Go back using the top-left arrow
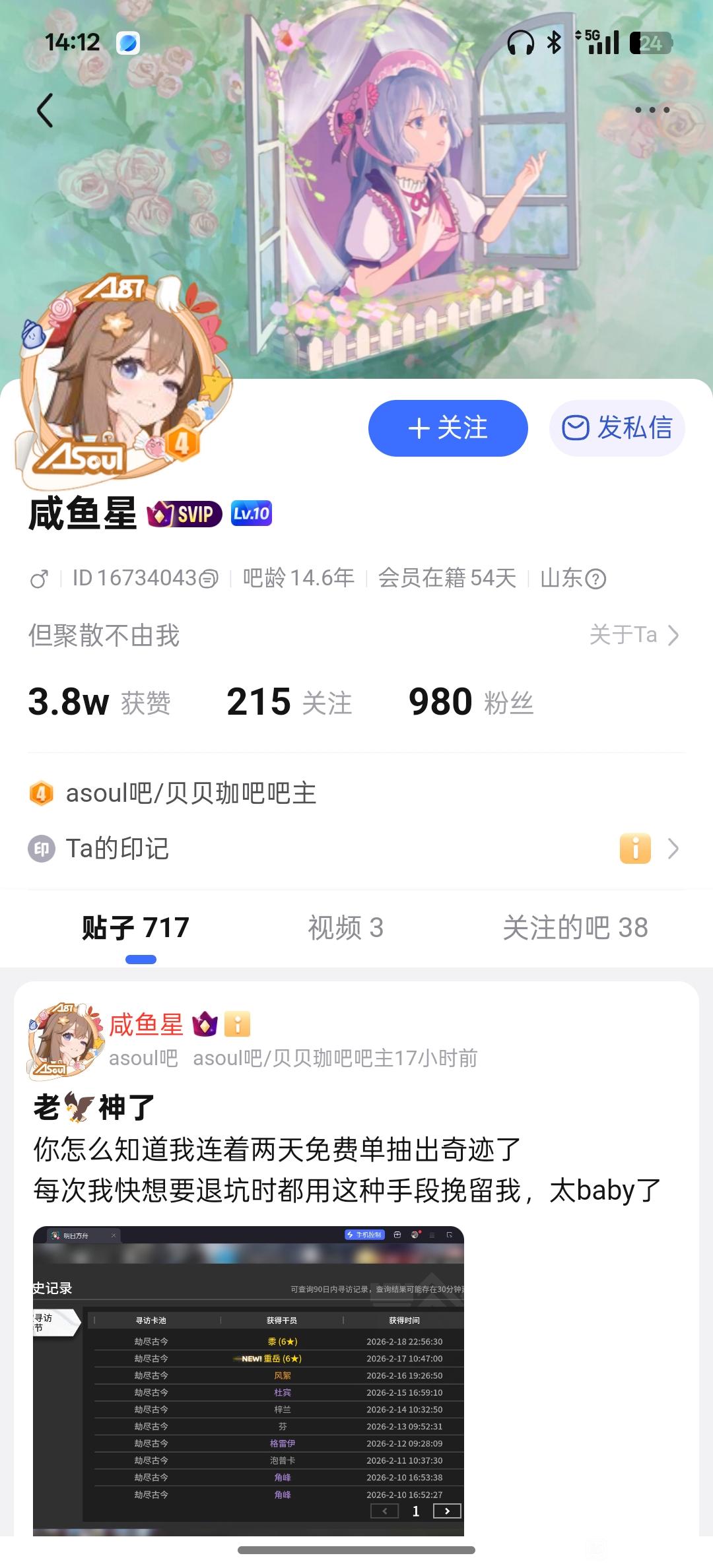The width and height of the screenshot is (713, 1568). tap(45, 110)
